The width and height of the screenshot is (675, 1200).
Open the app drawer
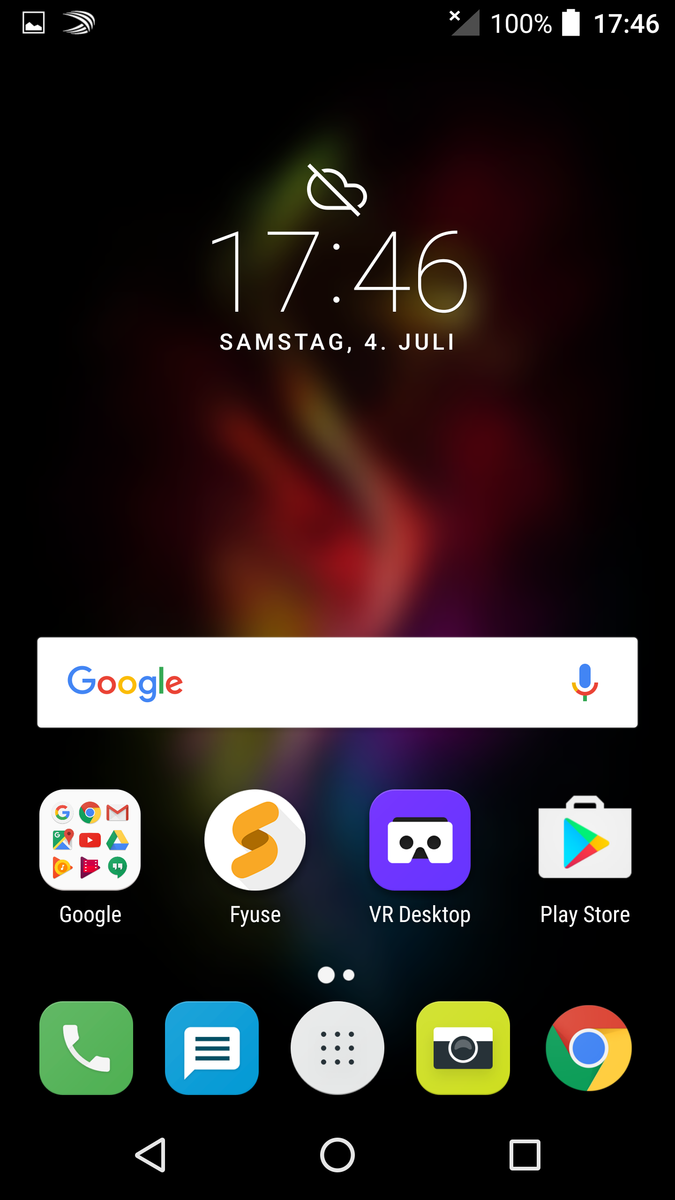(337, 1048)
